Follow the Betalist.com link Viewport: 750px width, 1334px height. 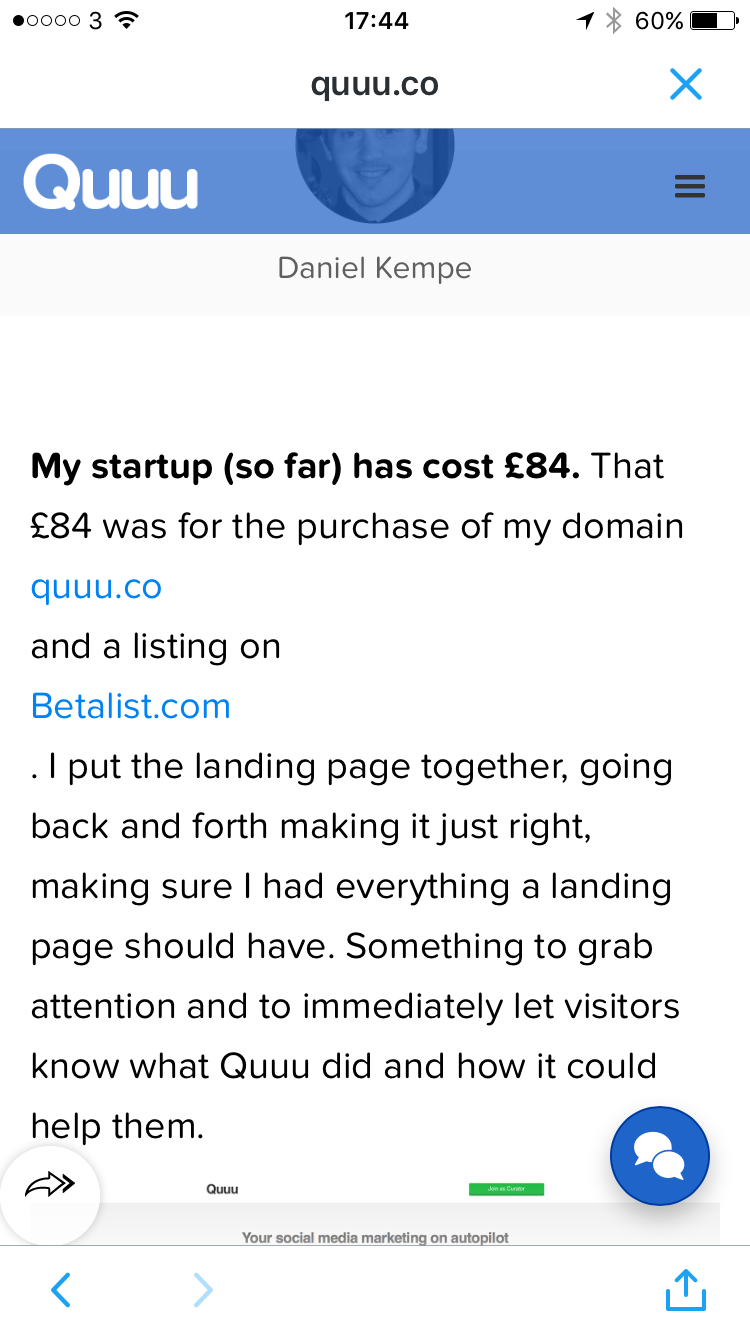pos(131,707)
